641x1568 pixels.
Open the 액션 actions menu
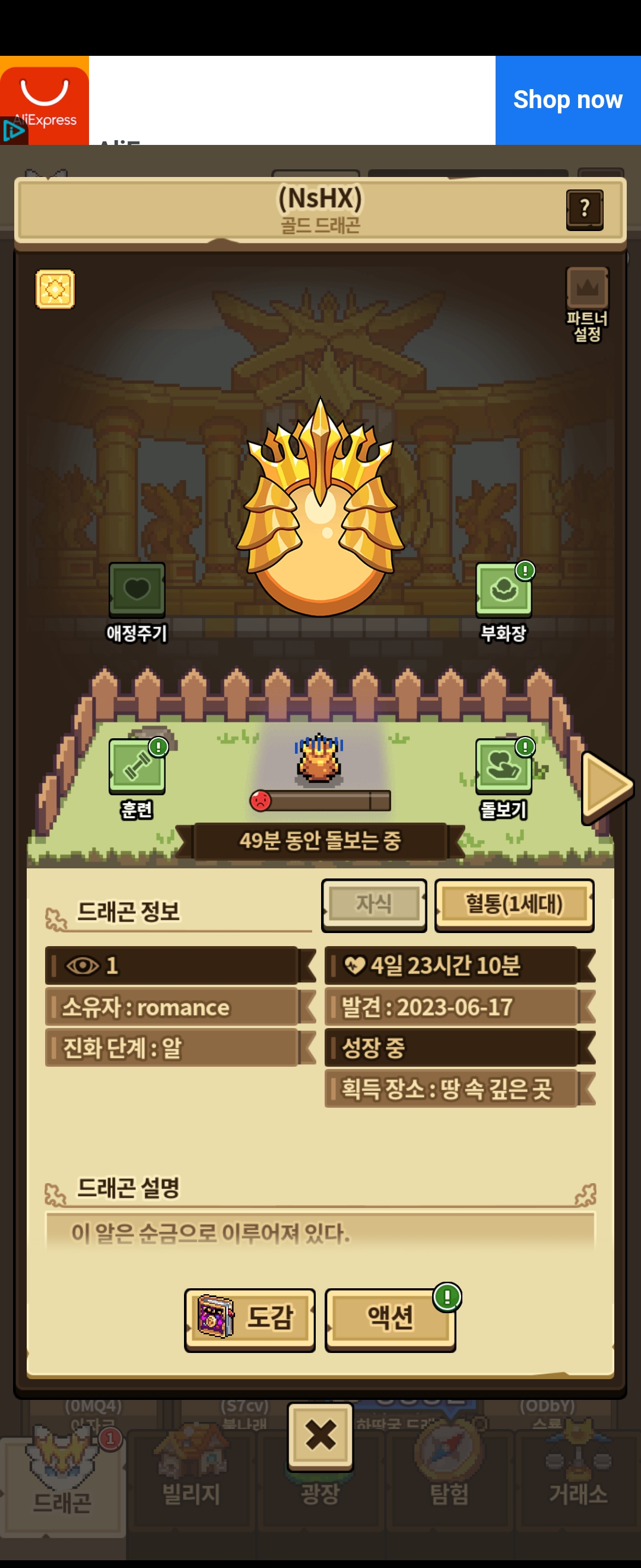point(391,1320)
